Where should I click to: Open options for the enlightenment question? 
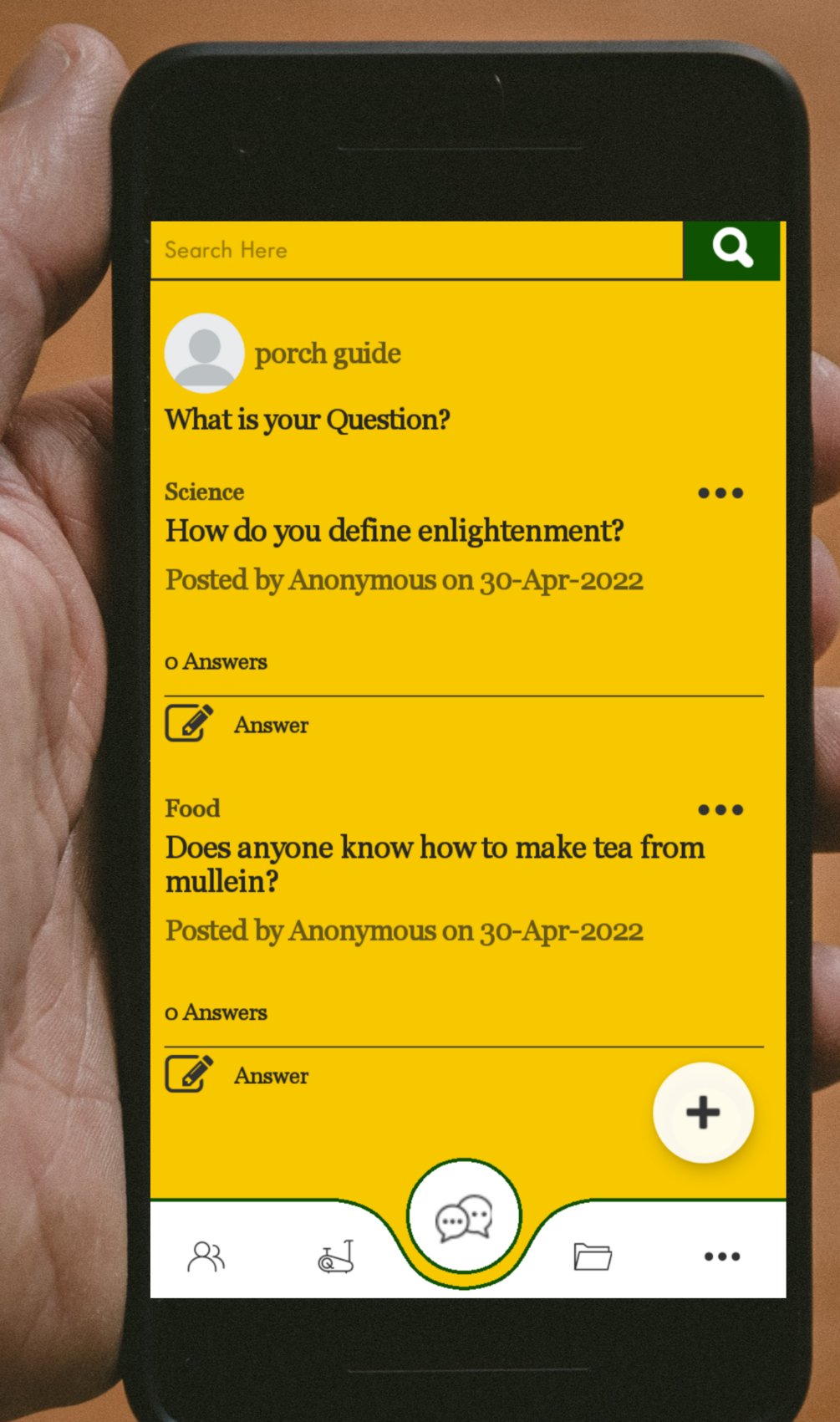point(720,493)
